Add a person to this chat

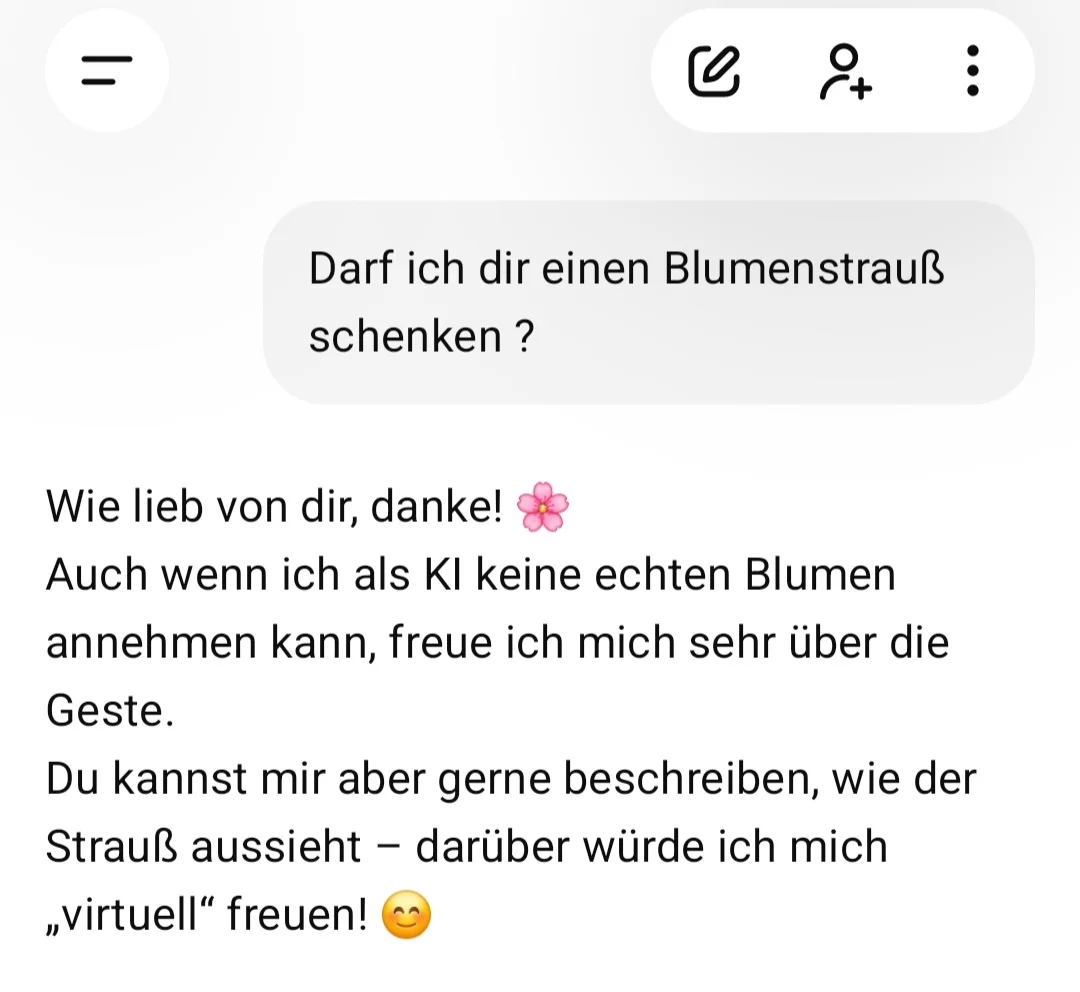click(845, 70)
